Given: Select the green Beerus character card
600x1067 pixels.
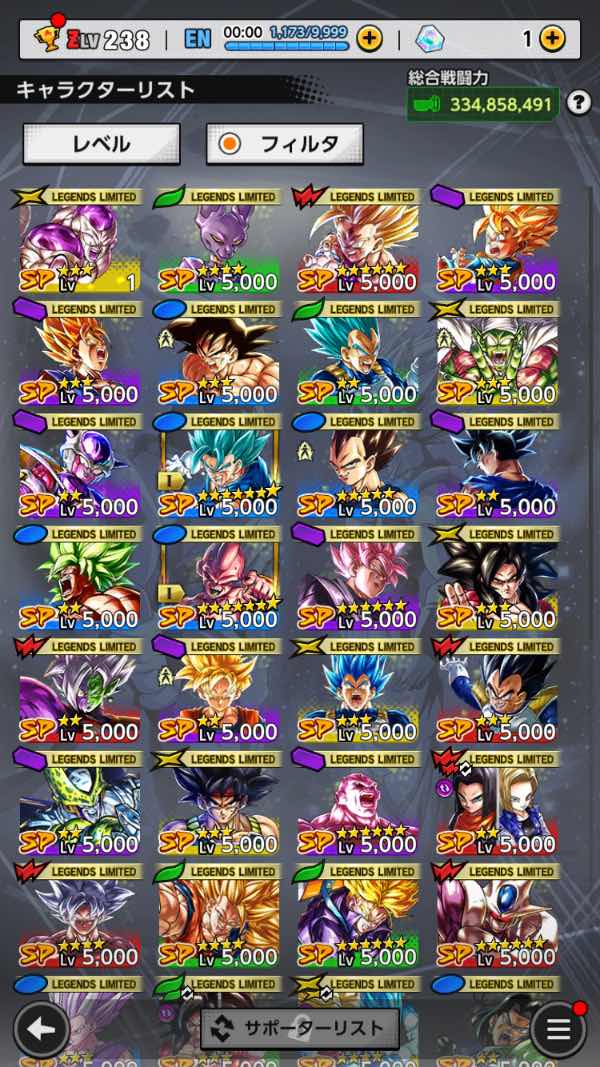Looking at the screenshot, I should pyautogui.click(x=218, y=243).
